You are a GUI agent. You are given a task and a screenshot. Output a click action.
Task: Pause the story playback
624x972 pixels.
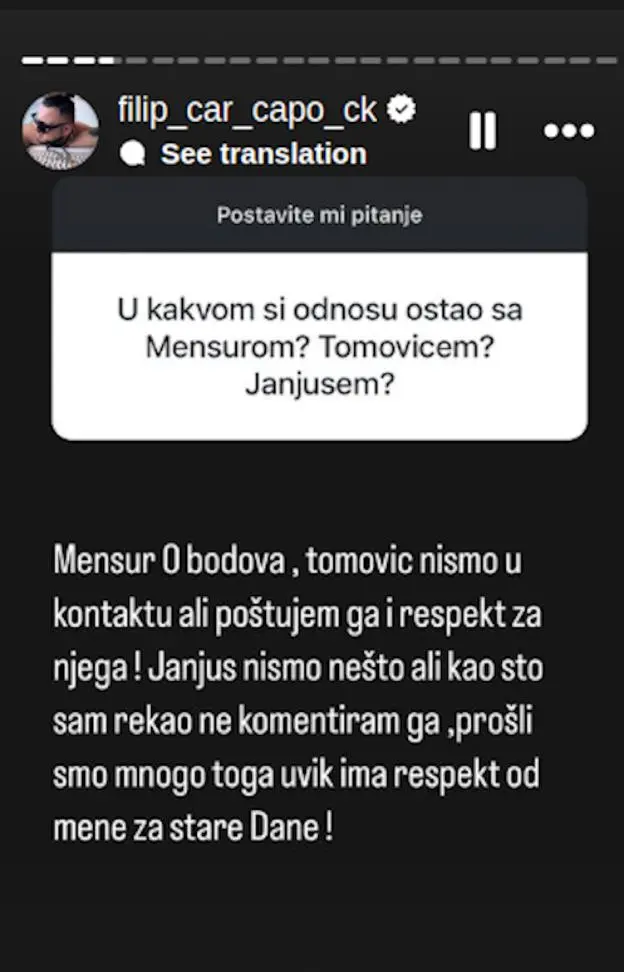pyautogui.click(x=482, y=131)
